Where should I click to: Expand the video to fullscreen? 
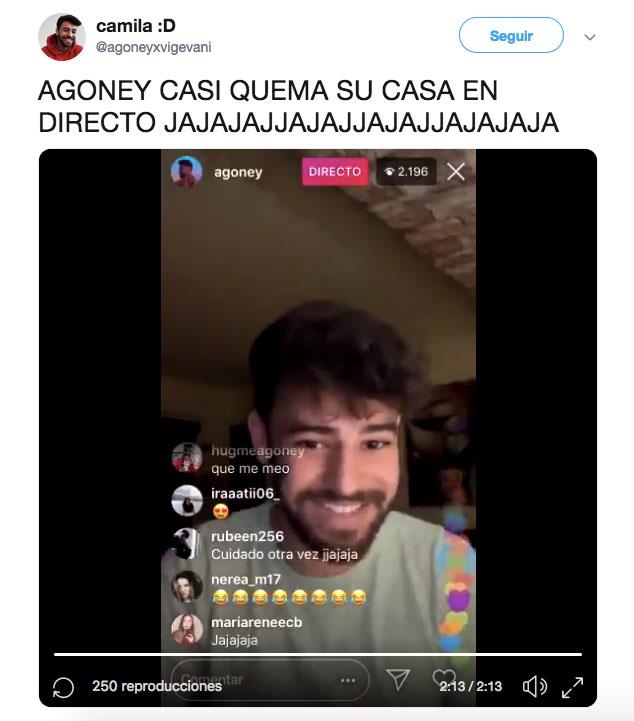[573, 687]
